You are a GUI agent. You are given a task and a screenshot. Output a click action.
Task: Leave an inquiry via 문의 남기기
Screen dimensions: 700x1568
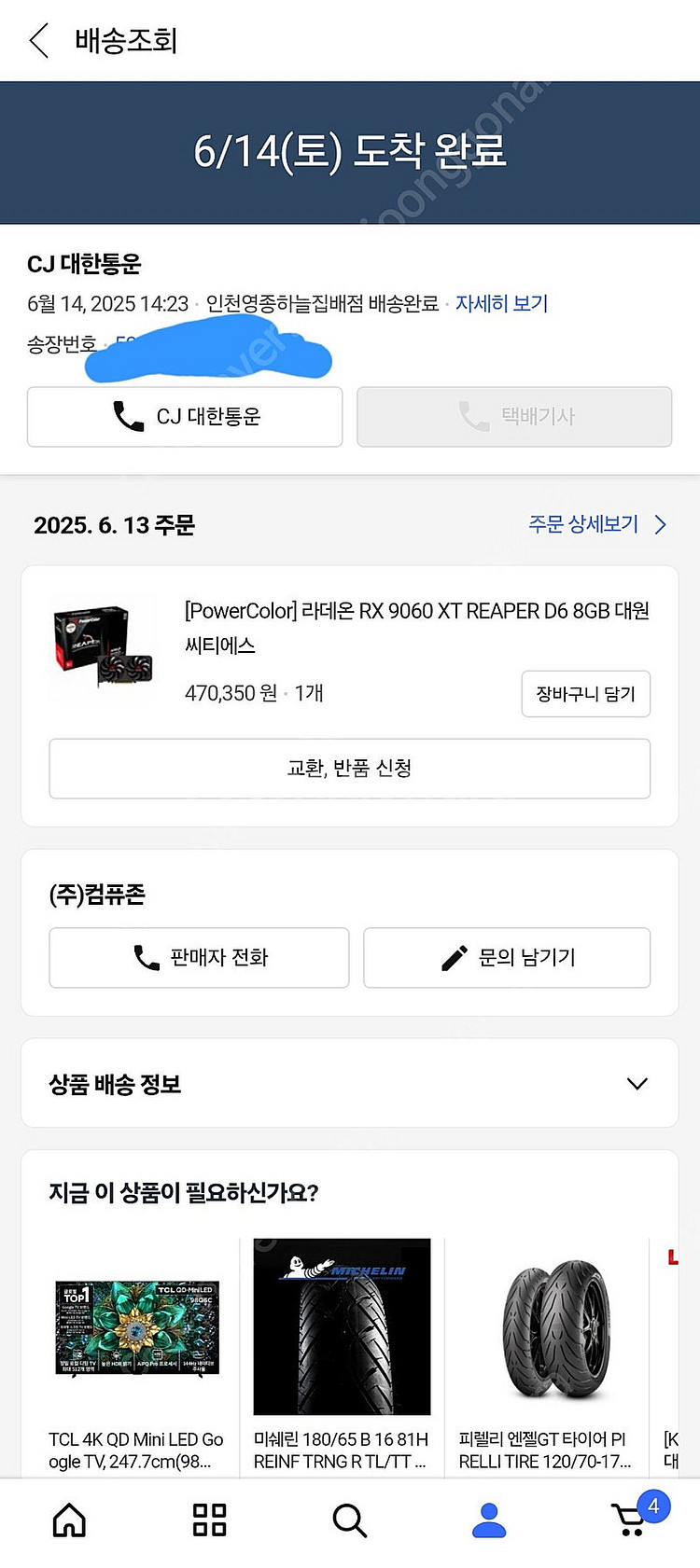point(507,957)
